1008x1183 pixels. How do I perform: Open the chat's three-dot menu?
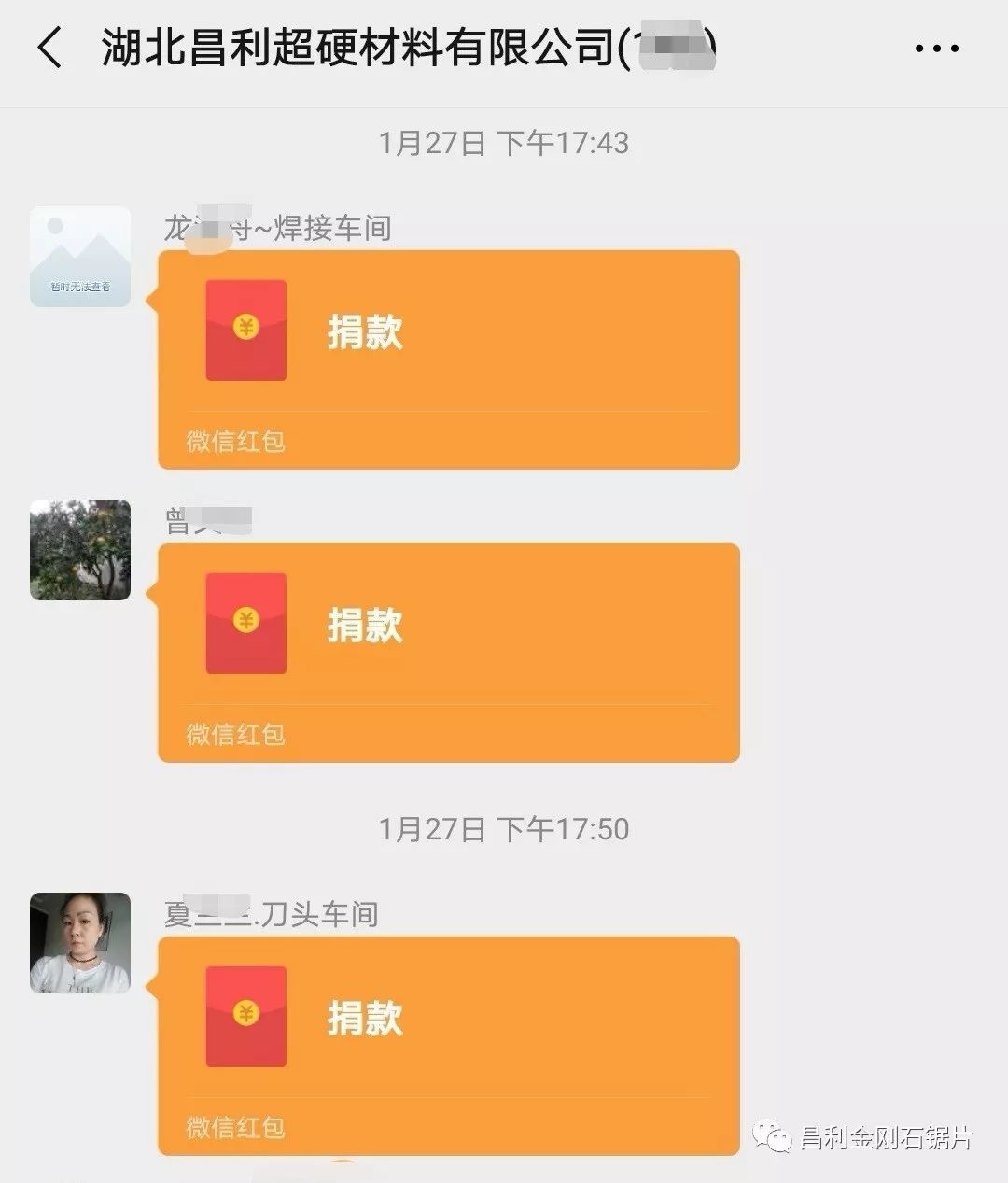(936, 49)
